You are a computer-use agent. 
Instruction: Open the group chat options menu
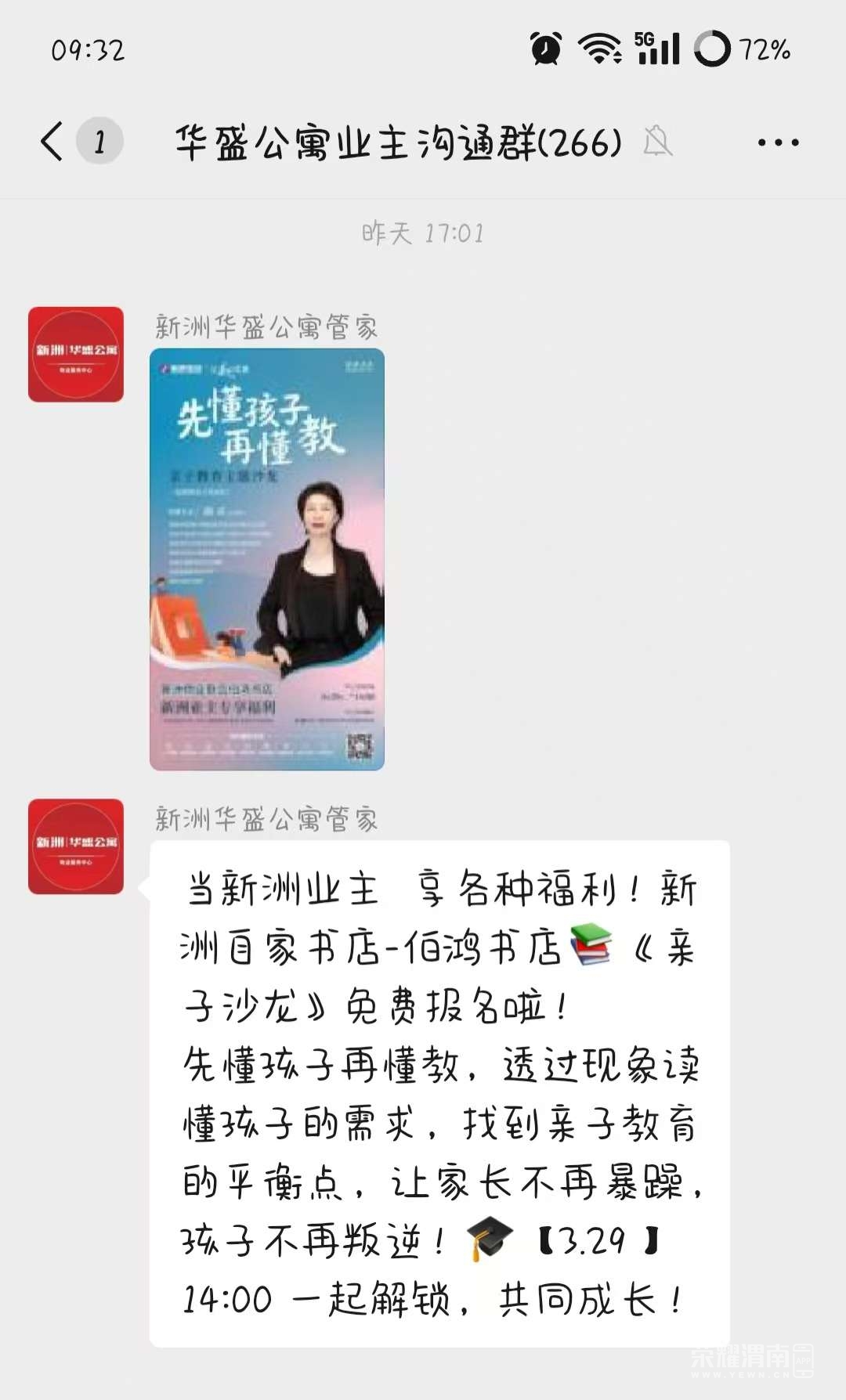[x=778, y=143]
